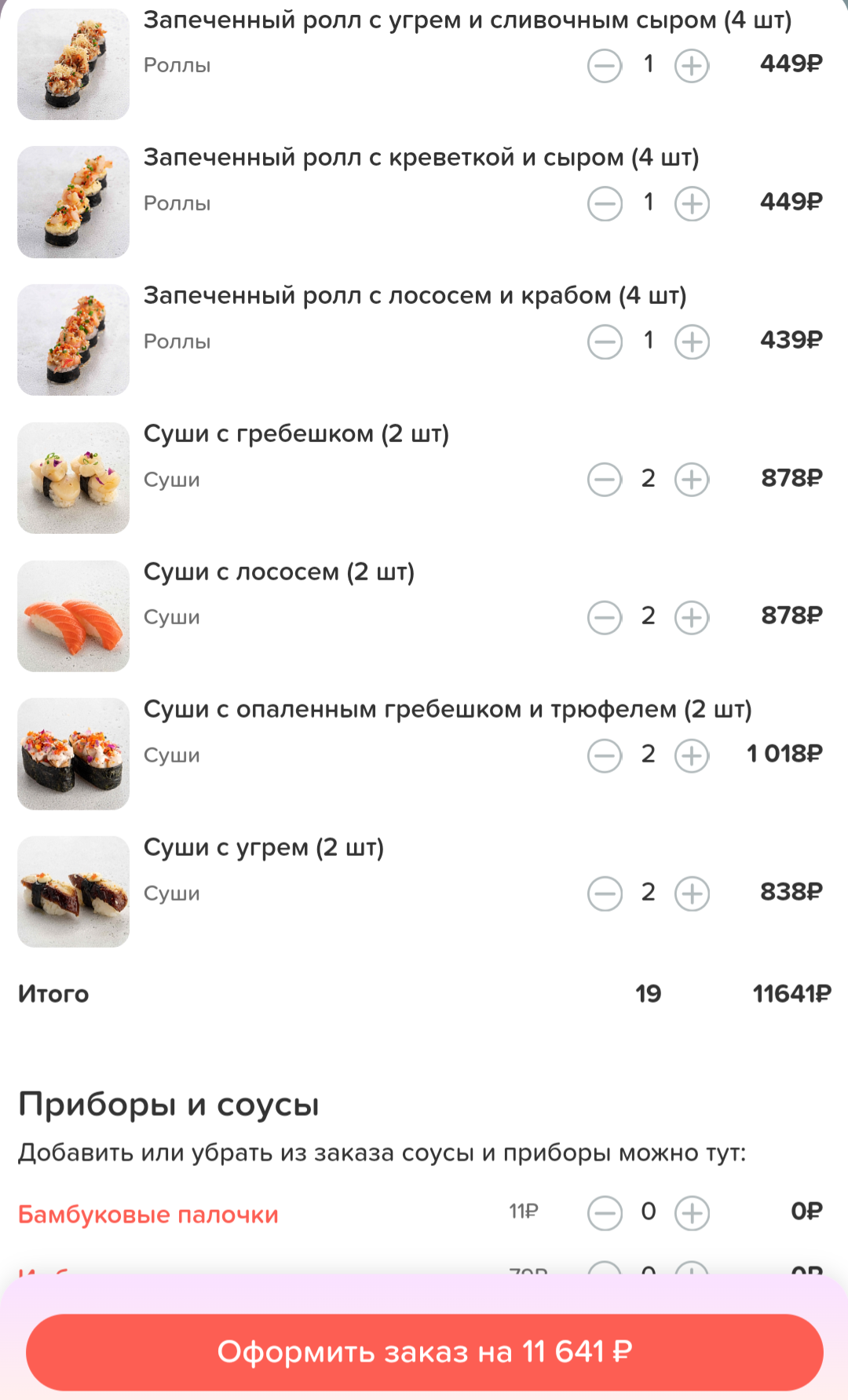Reduce quantity of Суши с гребешком (2 шт)
The image size is (848, 1400).
605,480
